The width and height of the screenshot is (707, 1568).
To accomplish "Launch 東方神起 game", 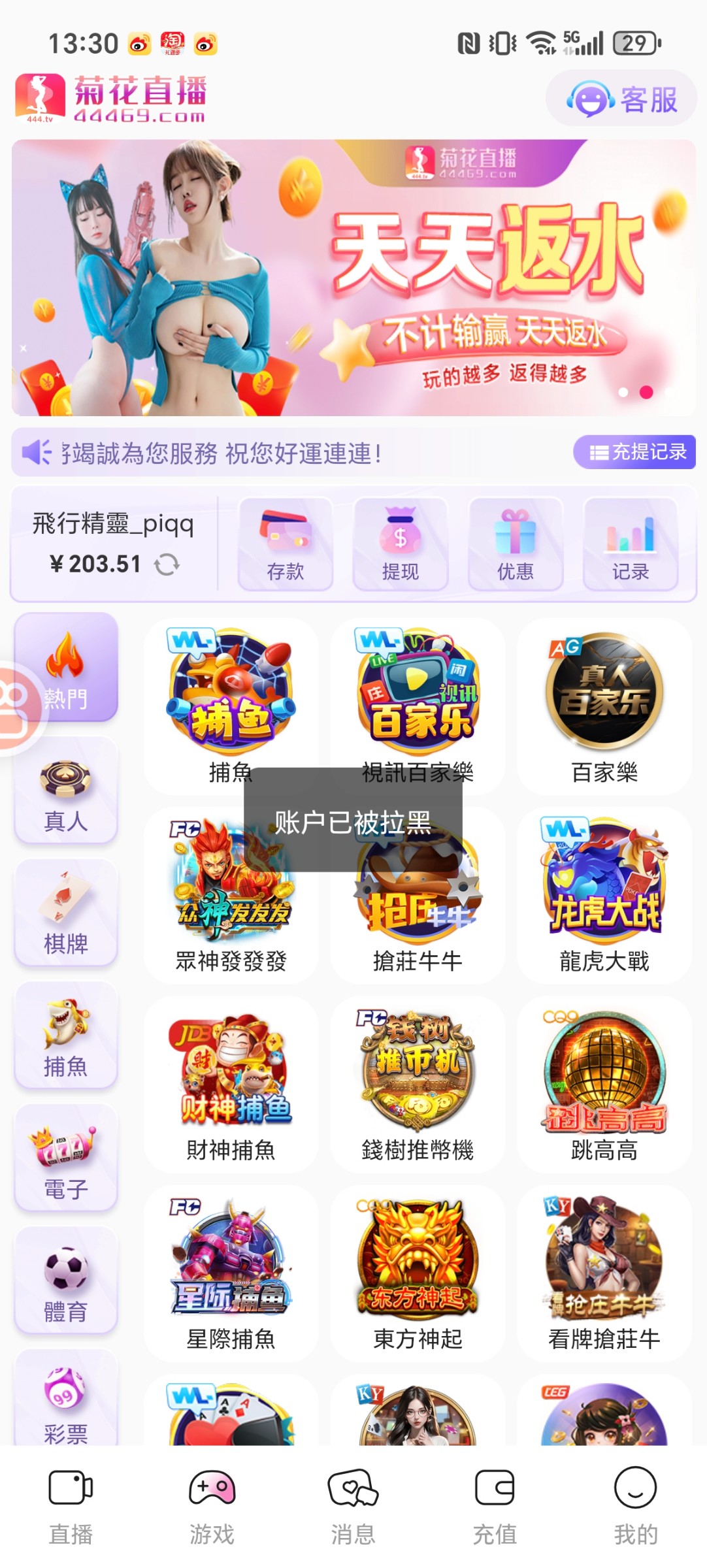I will click(x=418, y=1274).
